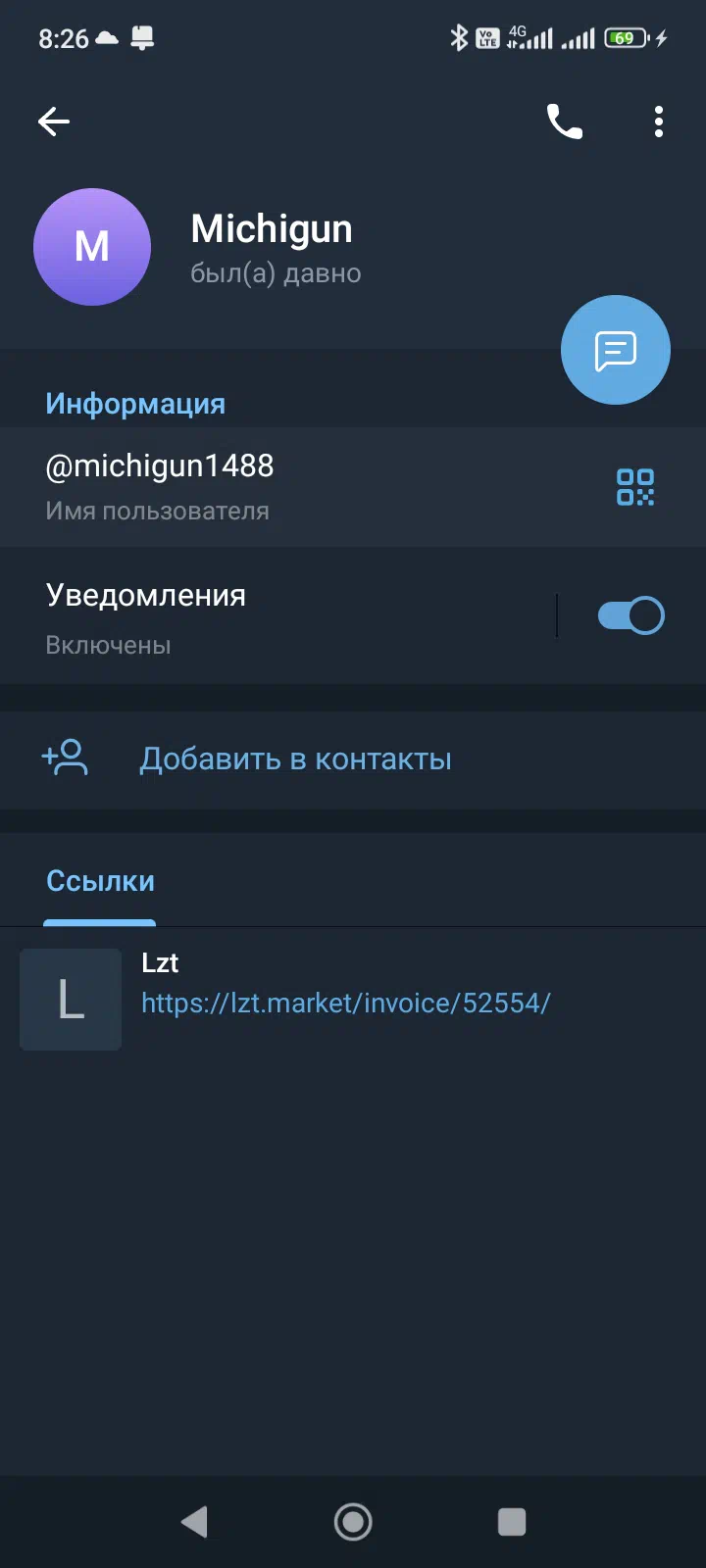Show the QR code for @michigun1488

point(635,487)
